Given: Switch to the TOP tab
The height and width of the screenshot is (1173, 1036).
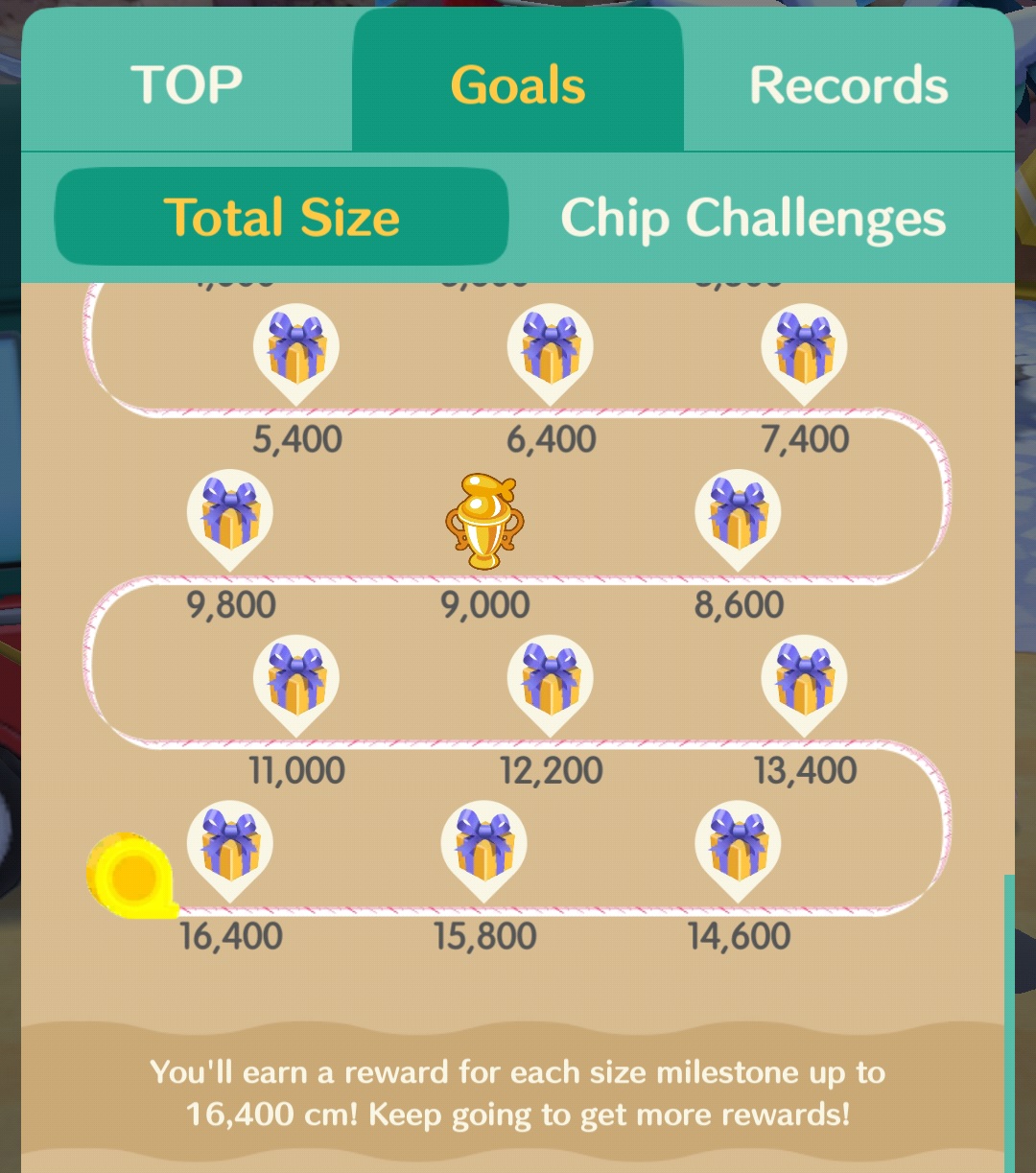Looking at the screenshot, I should click(x=186, y=84).
